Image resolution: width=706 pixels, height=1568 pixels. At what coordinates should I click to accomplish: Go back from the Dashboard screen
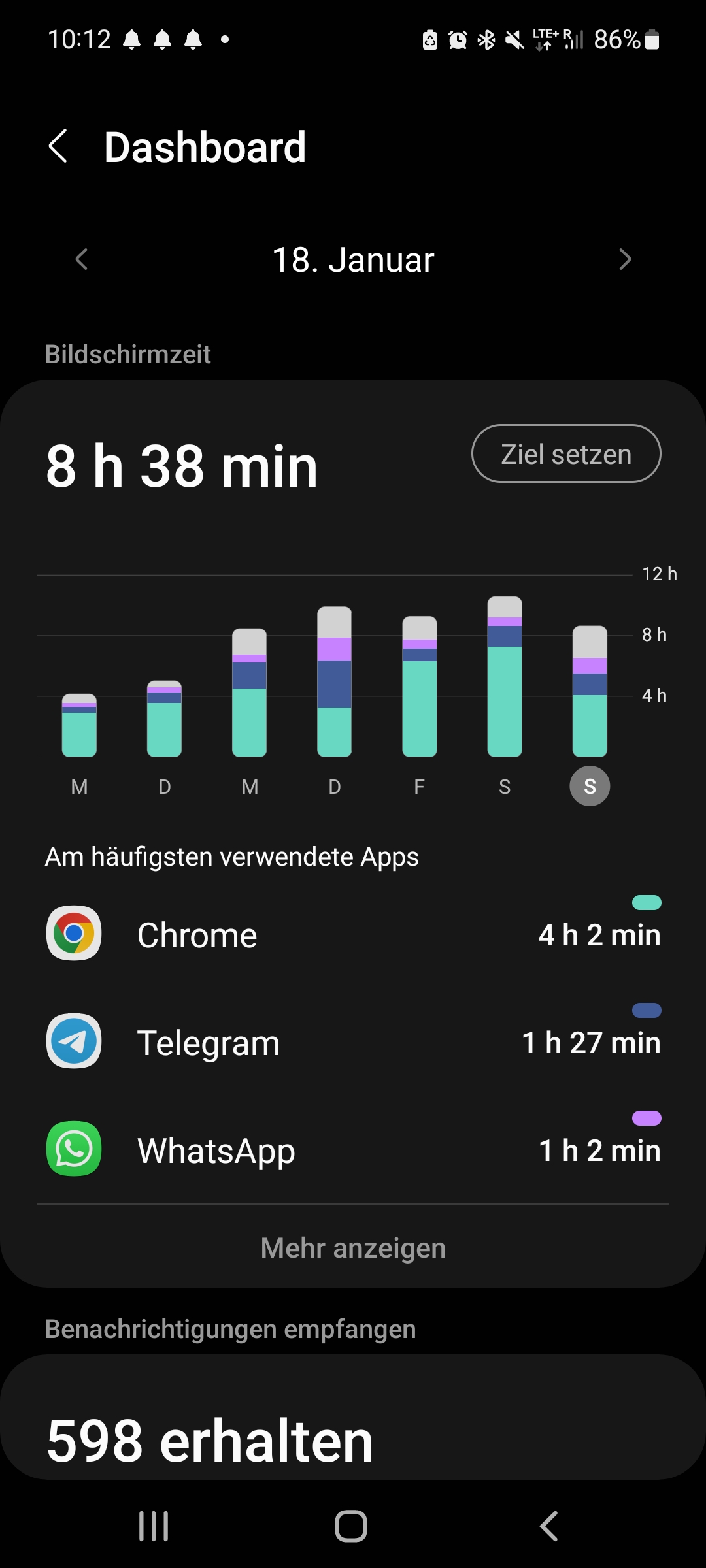tap(59, 146)
